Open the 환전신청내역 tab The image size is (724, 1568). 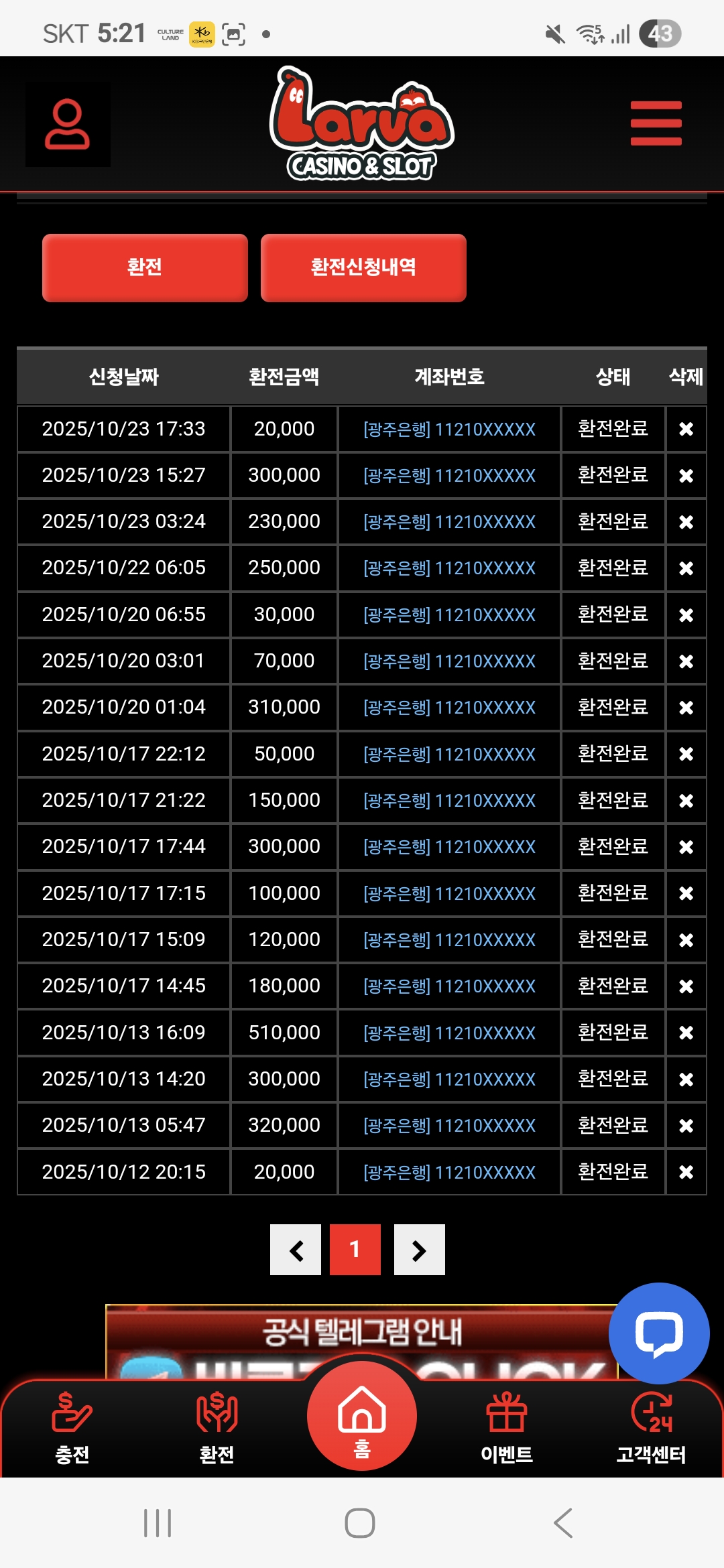click(363, 267)
